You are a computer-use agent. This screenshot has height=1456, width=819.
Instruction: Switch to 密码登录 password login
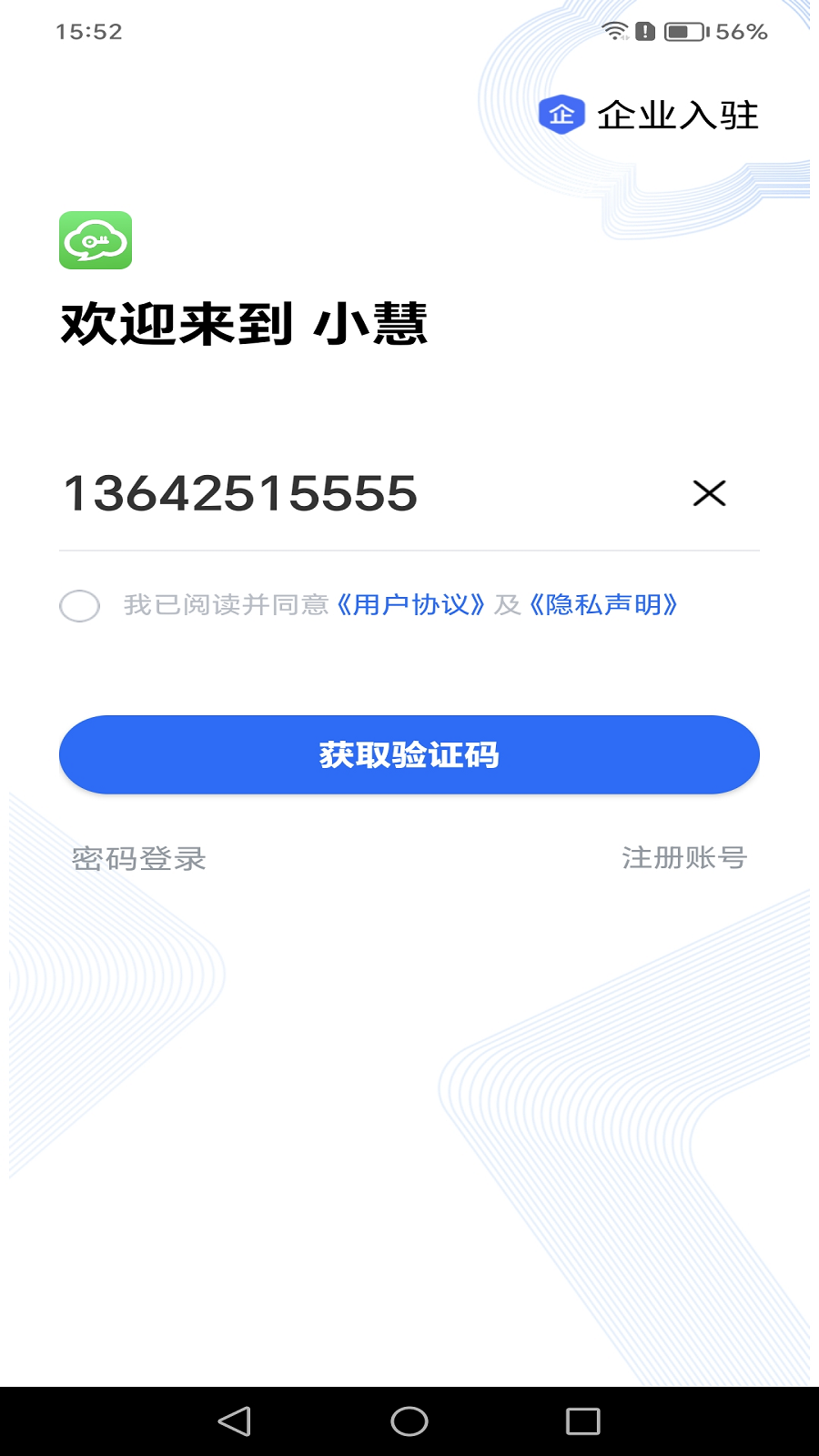click(139, 858)
